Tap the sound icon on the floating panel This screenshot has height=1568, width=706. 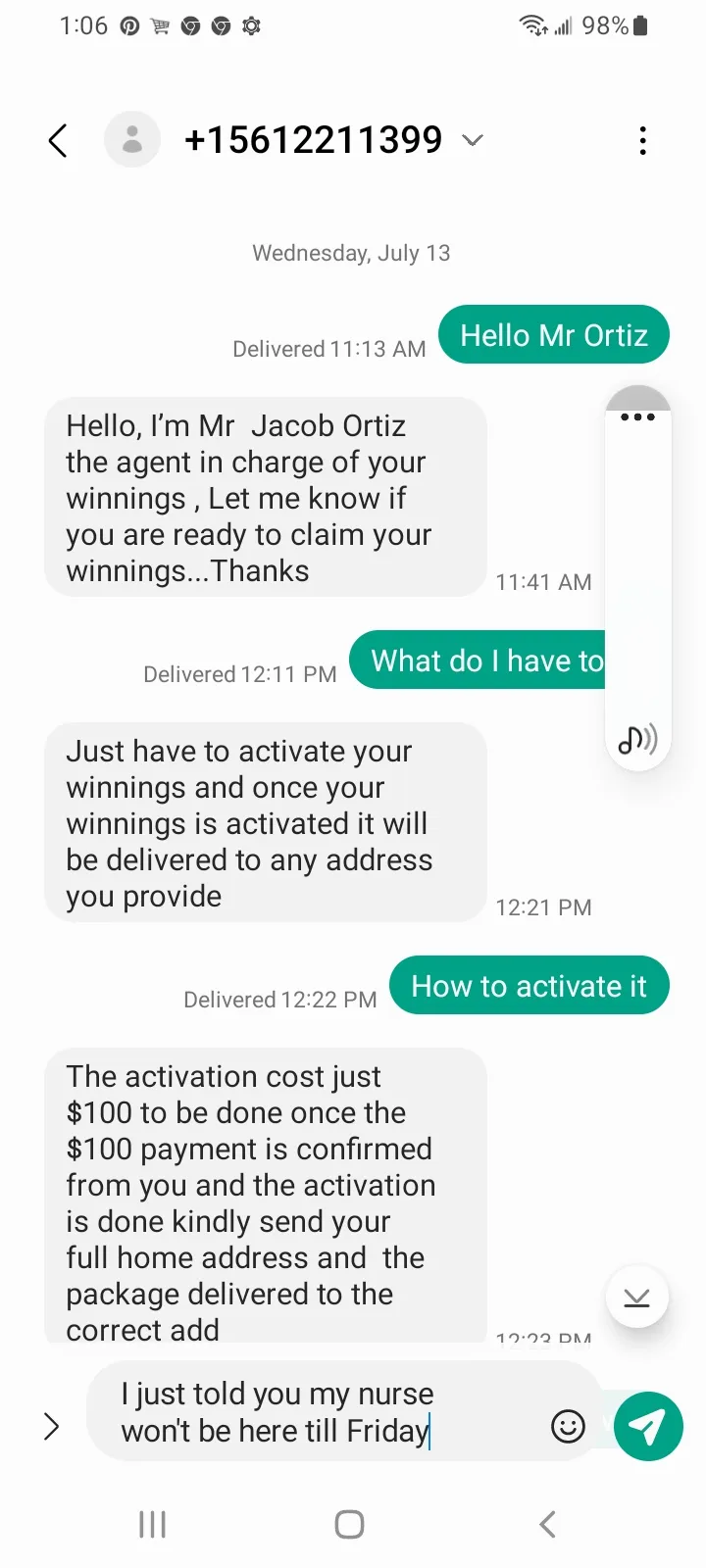tap(637, 740)
